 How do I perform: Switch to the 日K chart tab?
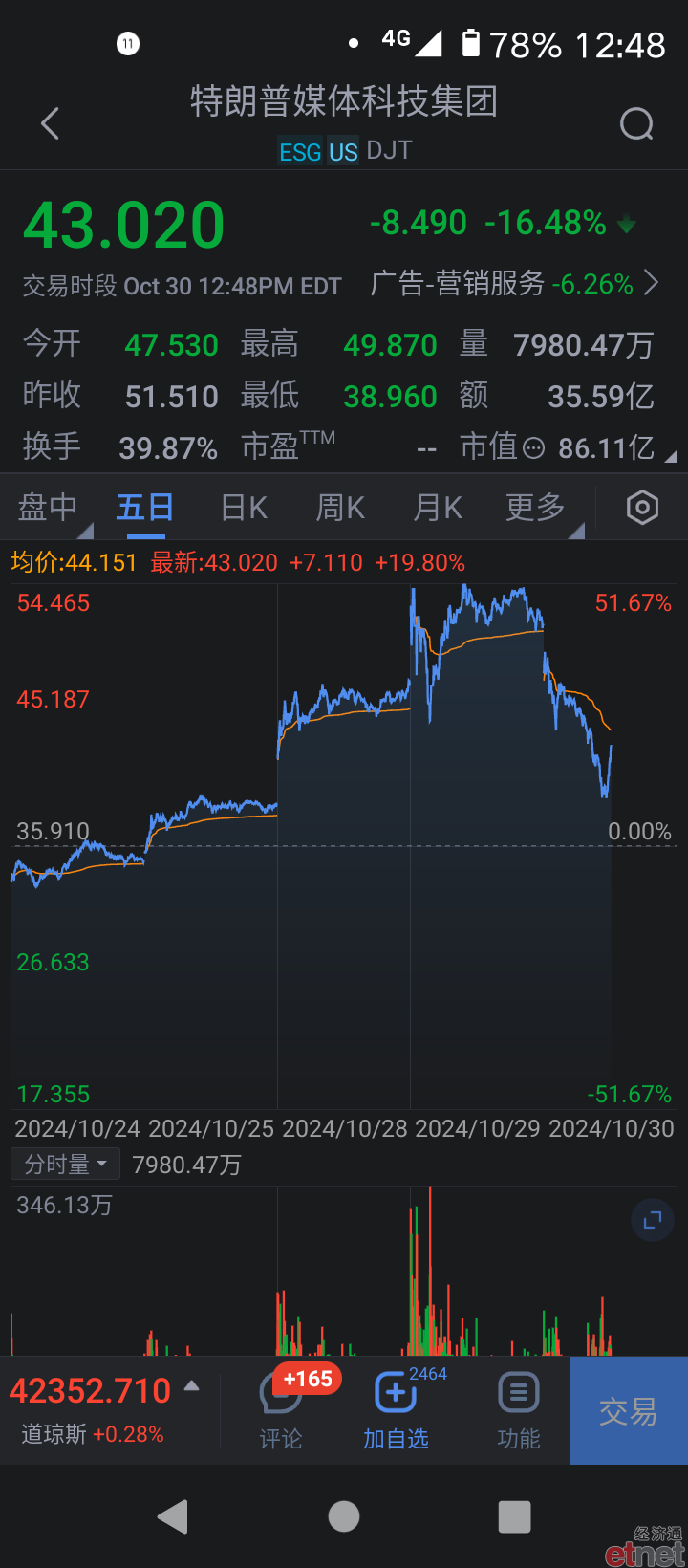click(244, 507)
